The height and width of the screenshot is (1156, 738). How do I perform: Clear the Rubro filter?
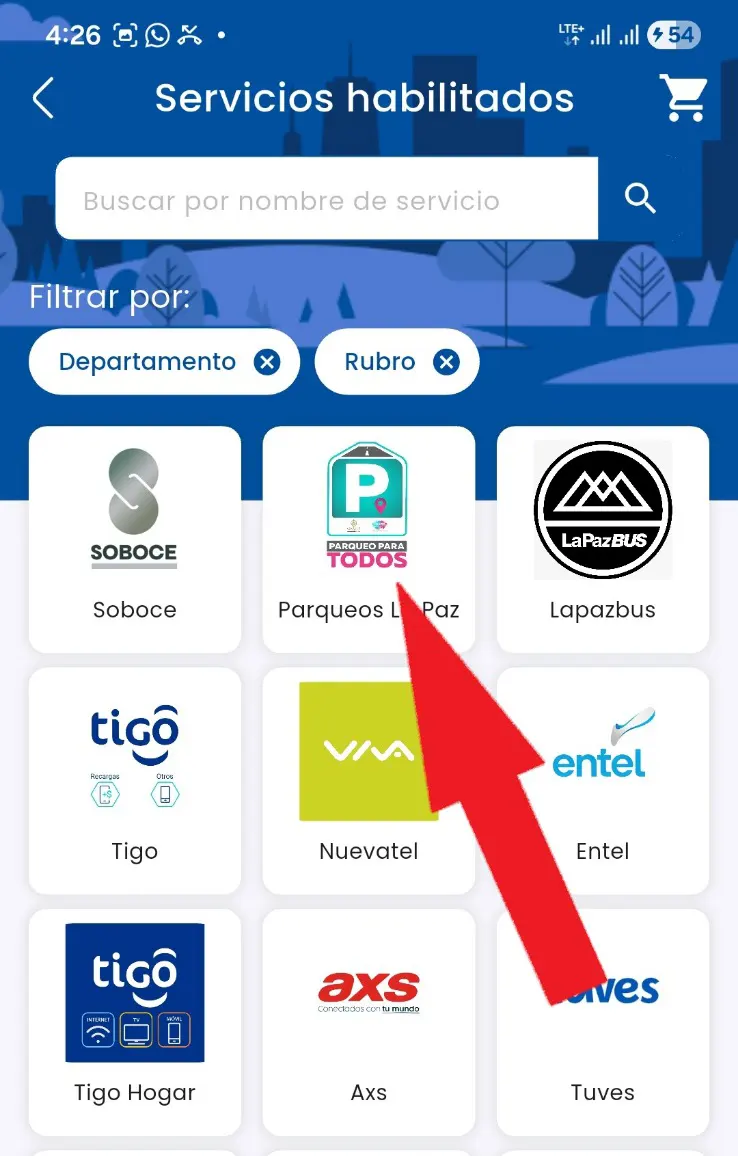click(x=446, y=362)
